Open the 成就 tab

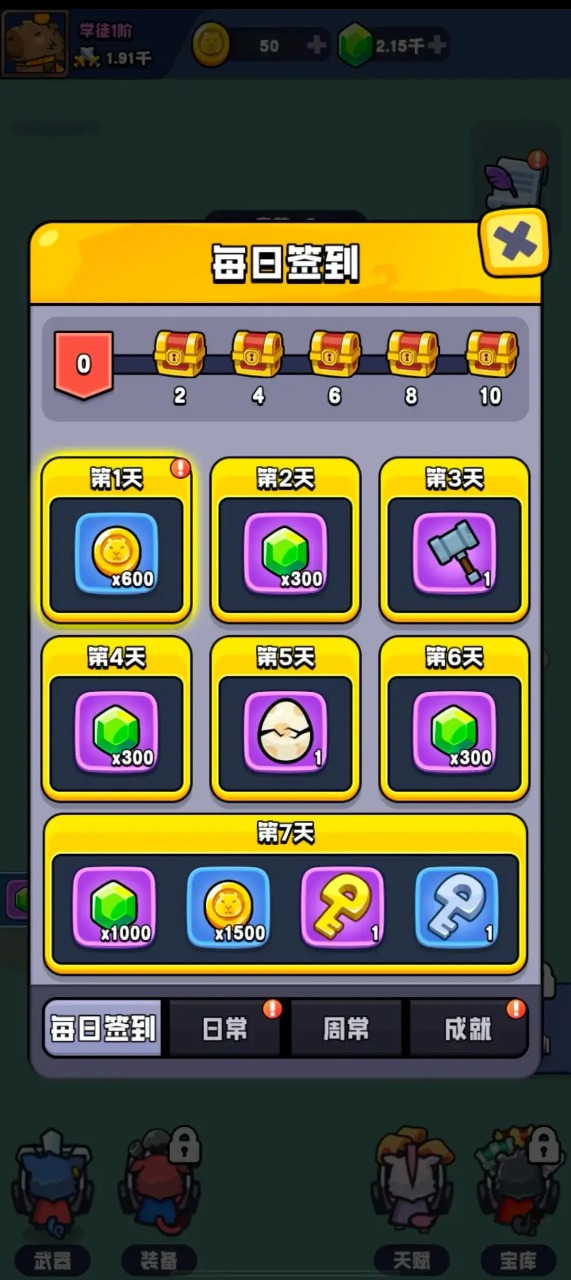[x=467, y=1028]
